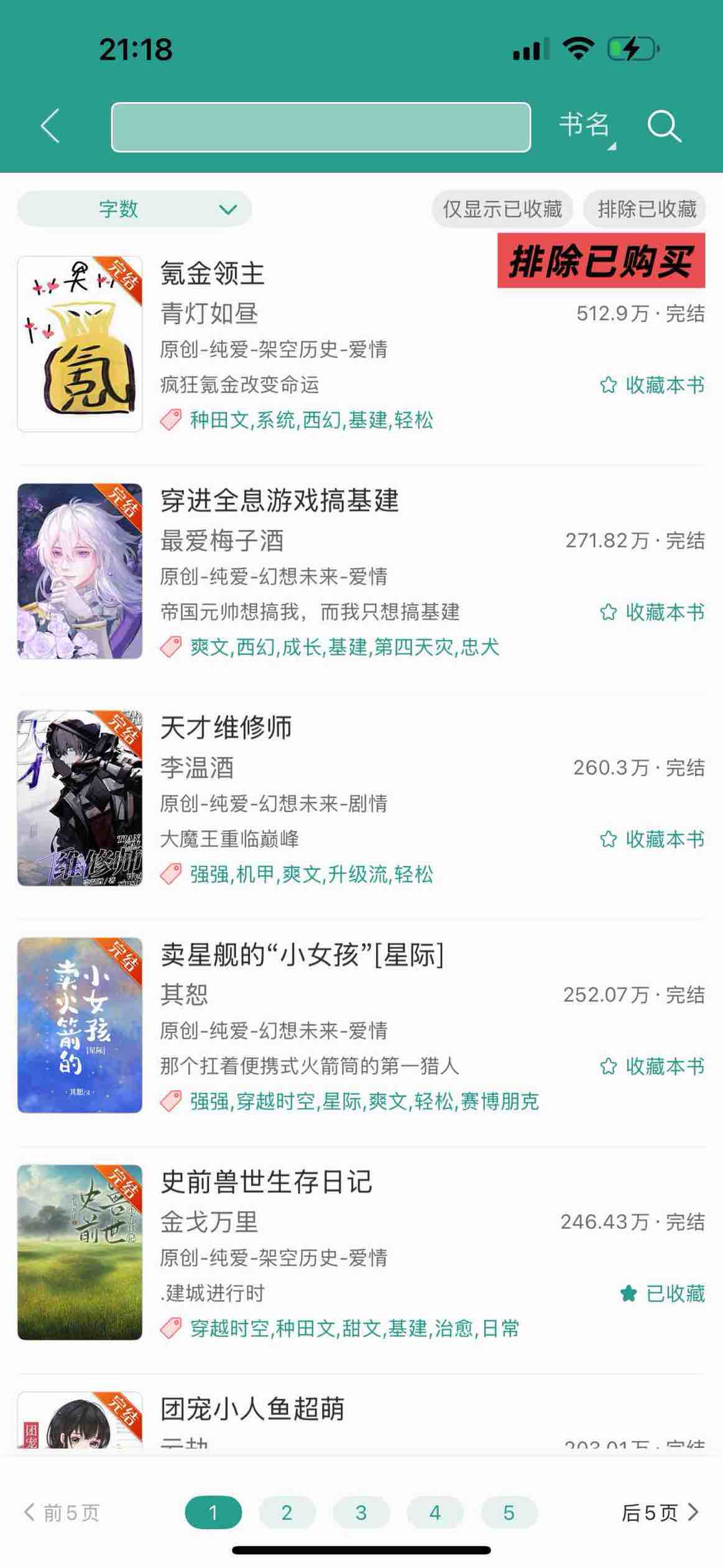Open the novel 团宠小人鱼超萌
Viewport: 723px width, 1568px height.
[x=252, y=1409]
